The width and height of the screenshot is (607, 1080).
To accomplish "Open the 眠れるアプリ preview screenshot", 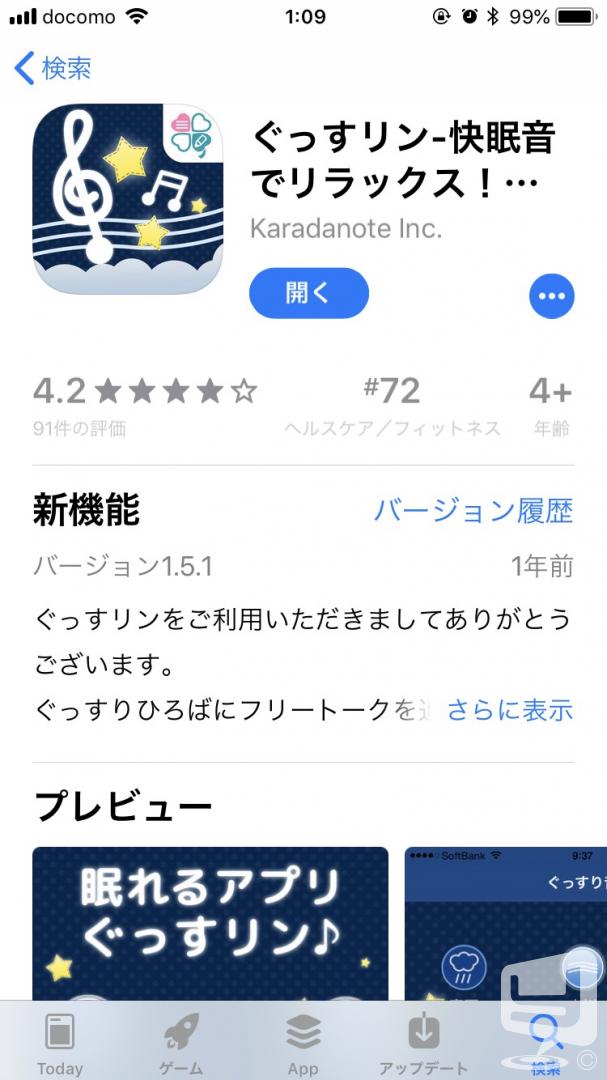I will pyautogui.click(x=210, y=923).
